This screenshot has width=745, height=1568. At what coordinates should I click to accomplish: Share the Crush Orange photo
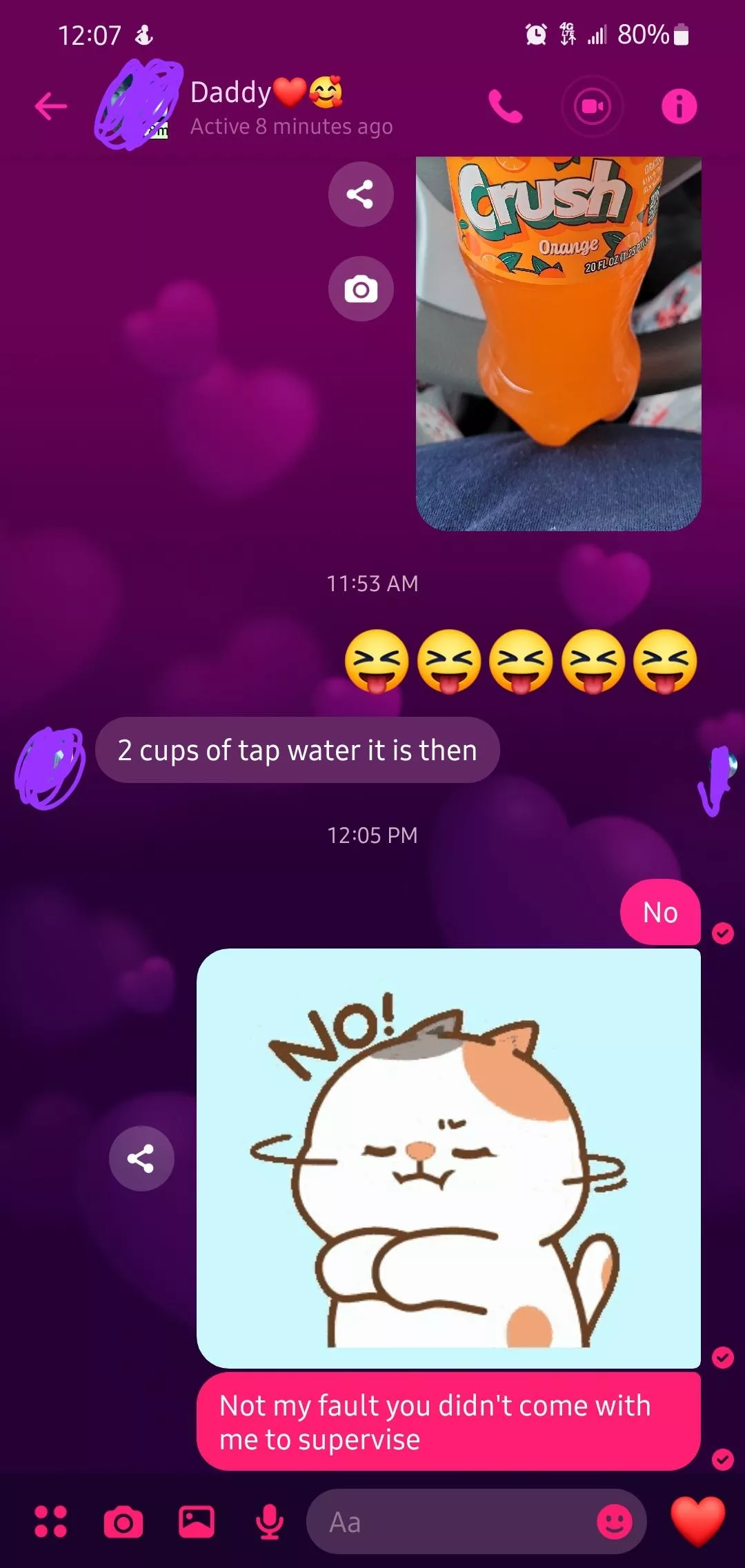(x=361, y=194)
